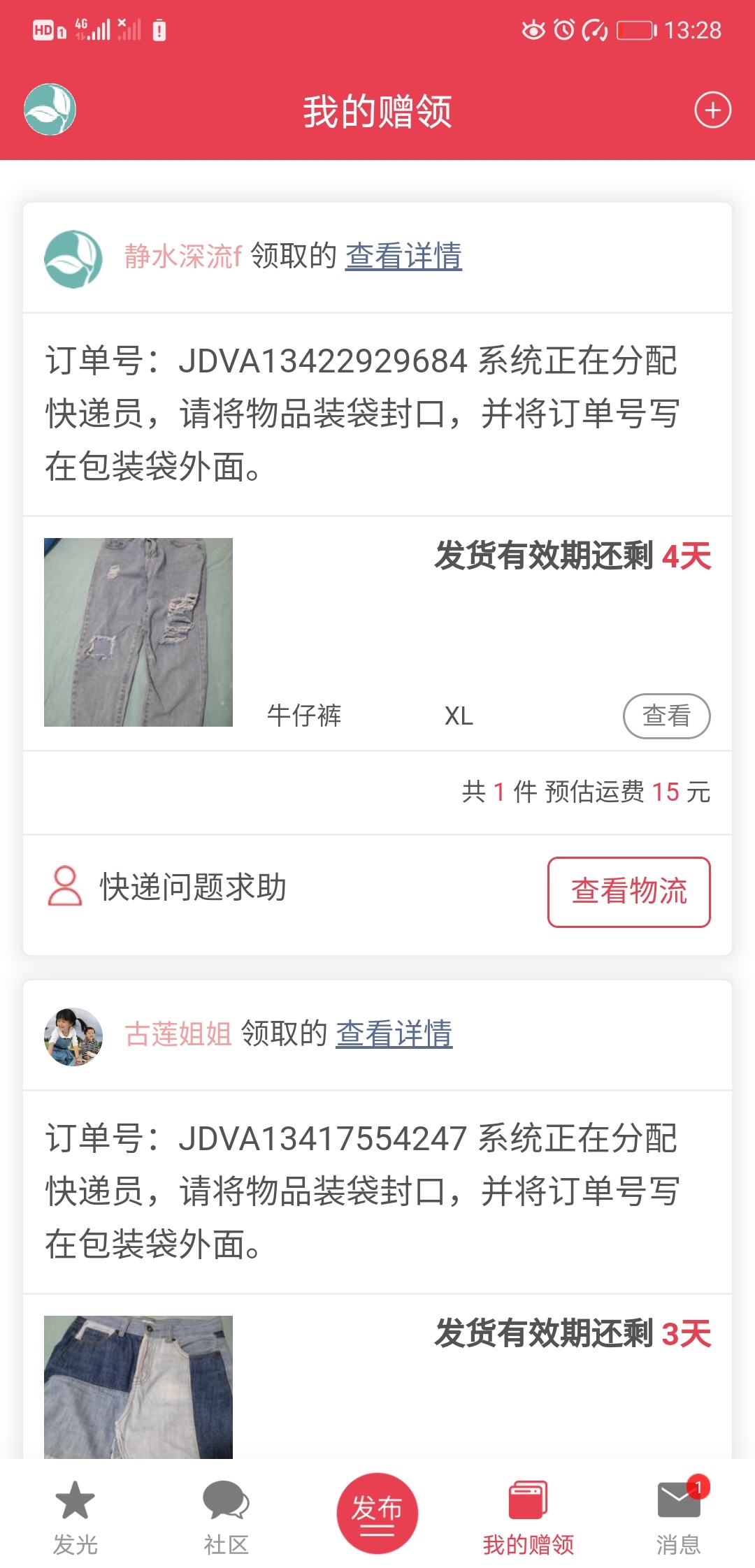Image resolution: width=755 pixels, height=1568 pixels.
Task: Tap the plus icon in the header
Action: pos(712,110)
